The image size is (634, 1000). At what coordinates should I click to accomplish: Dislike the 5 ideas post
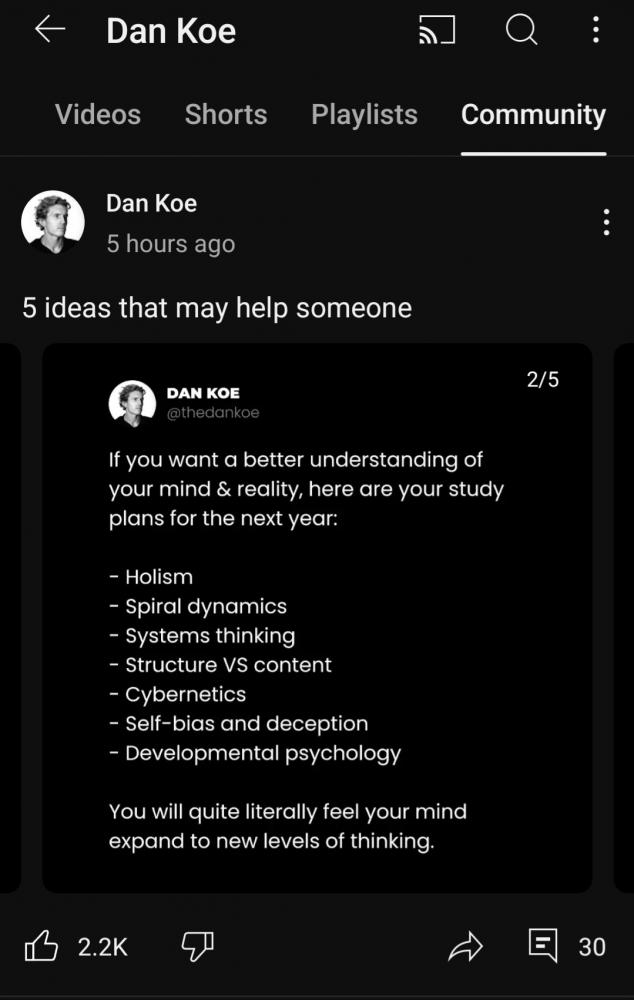[x=197, y=946]
